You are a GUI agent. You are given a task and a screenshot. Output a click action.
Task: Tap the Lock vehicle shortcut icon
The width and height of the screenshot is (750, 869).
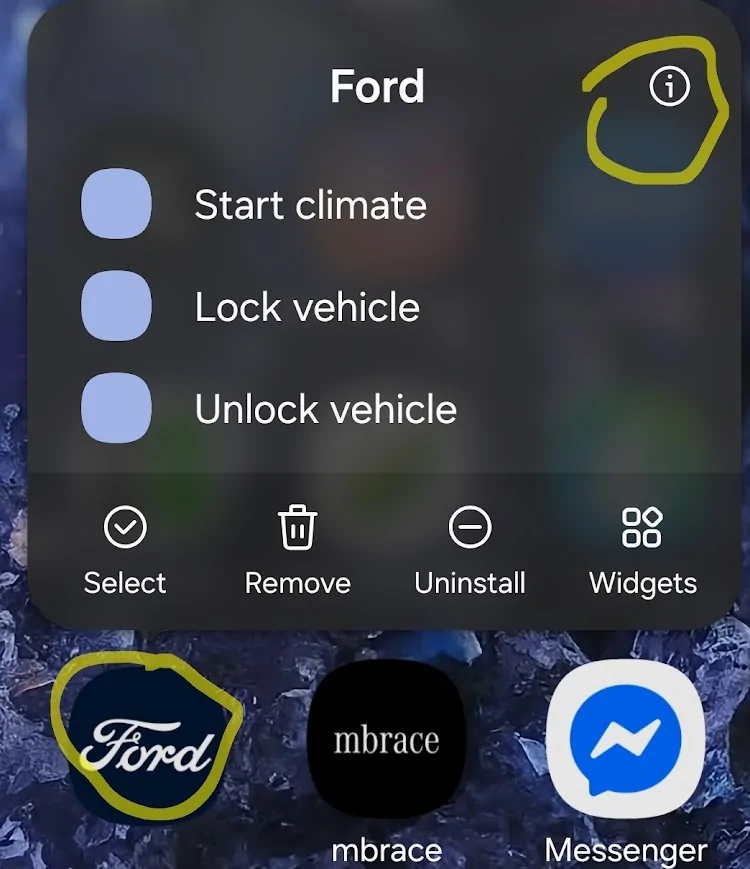(x=116, y=306)
